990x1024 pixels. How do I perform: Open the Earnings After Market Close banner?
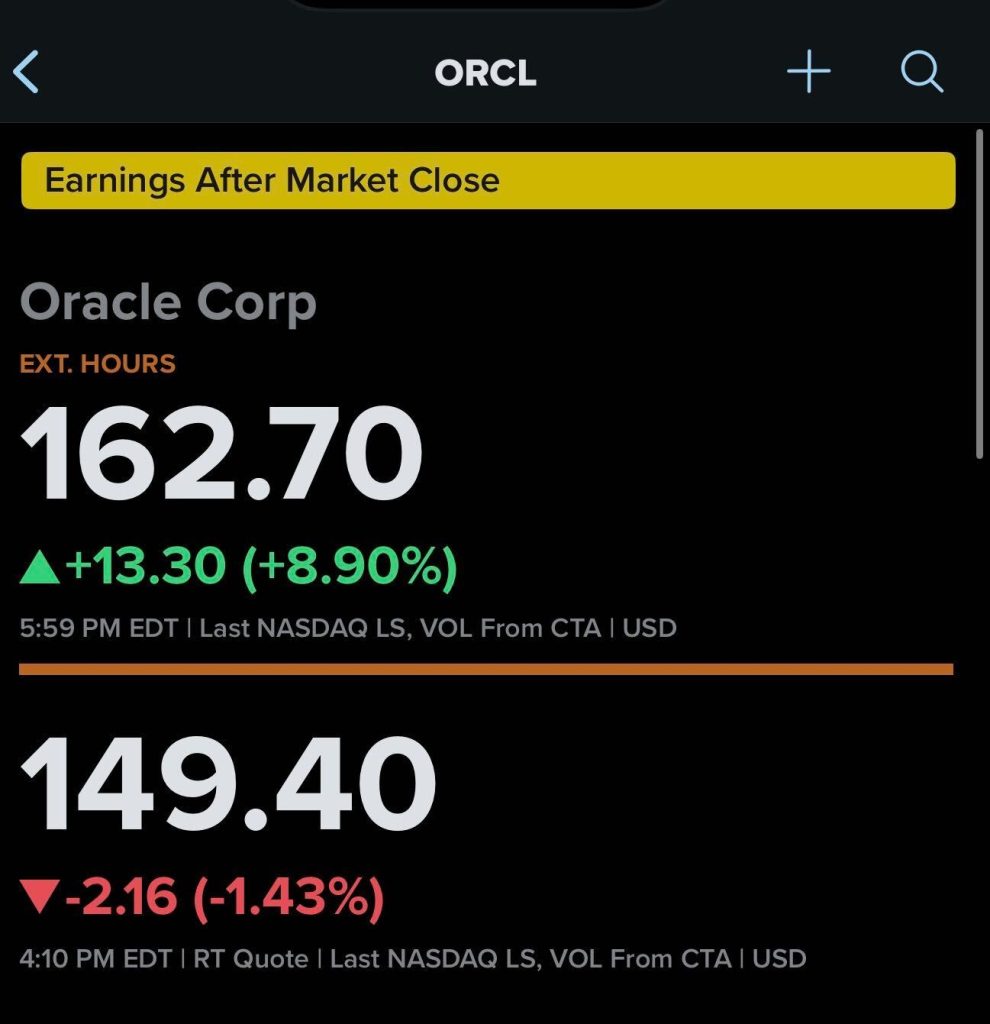click(x=485, y=180)
